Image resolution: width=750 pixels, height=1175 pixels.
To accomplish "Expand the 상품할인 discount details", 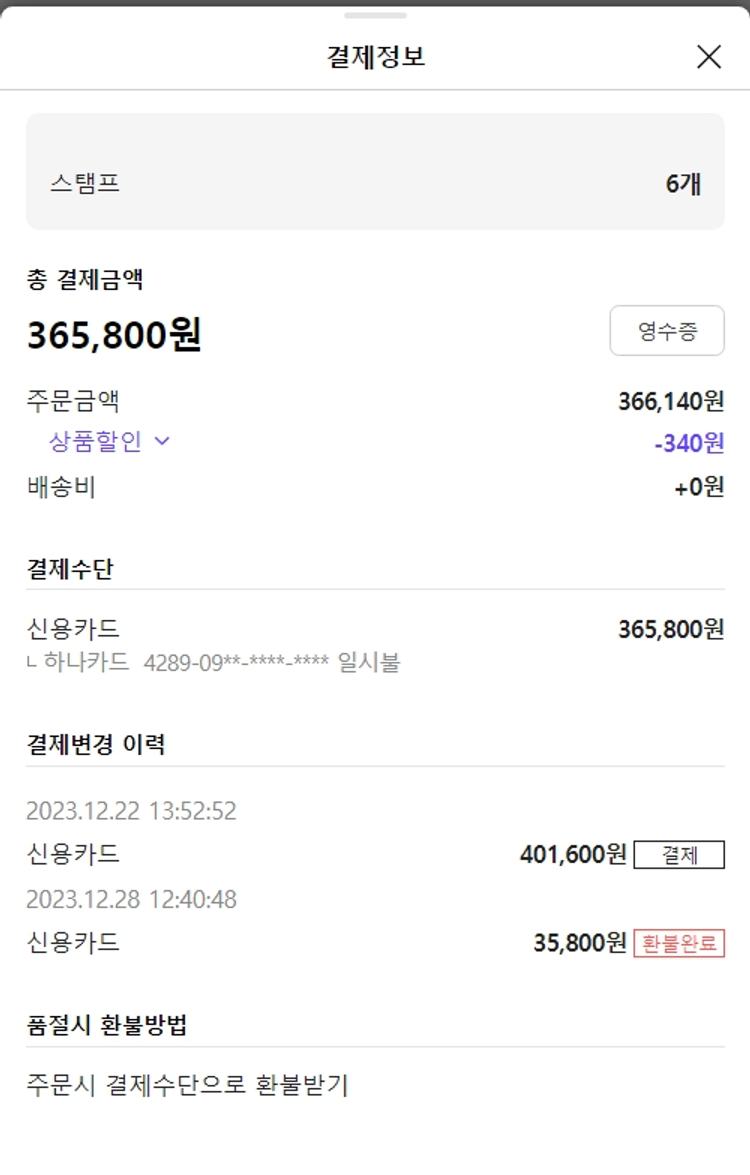I will click(110, 441).
